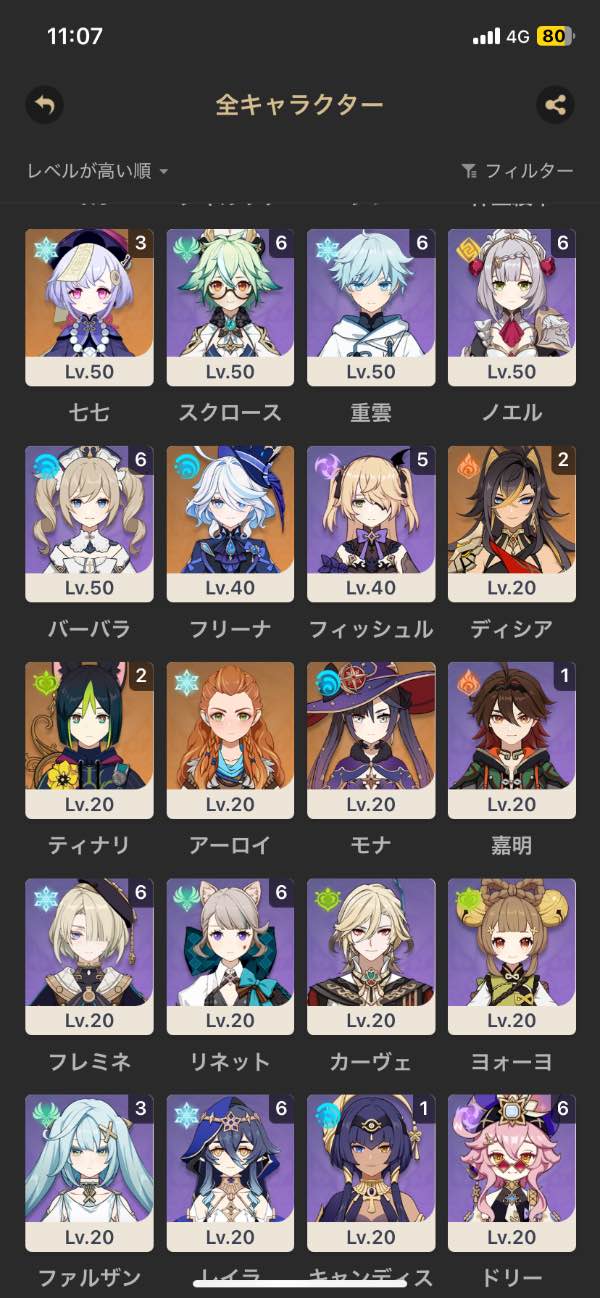Screen dimensions: 600x1298
Task: View カーヴェ character details
Action: tap(371, 956)
